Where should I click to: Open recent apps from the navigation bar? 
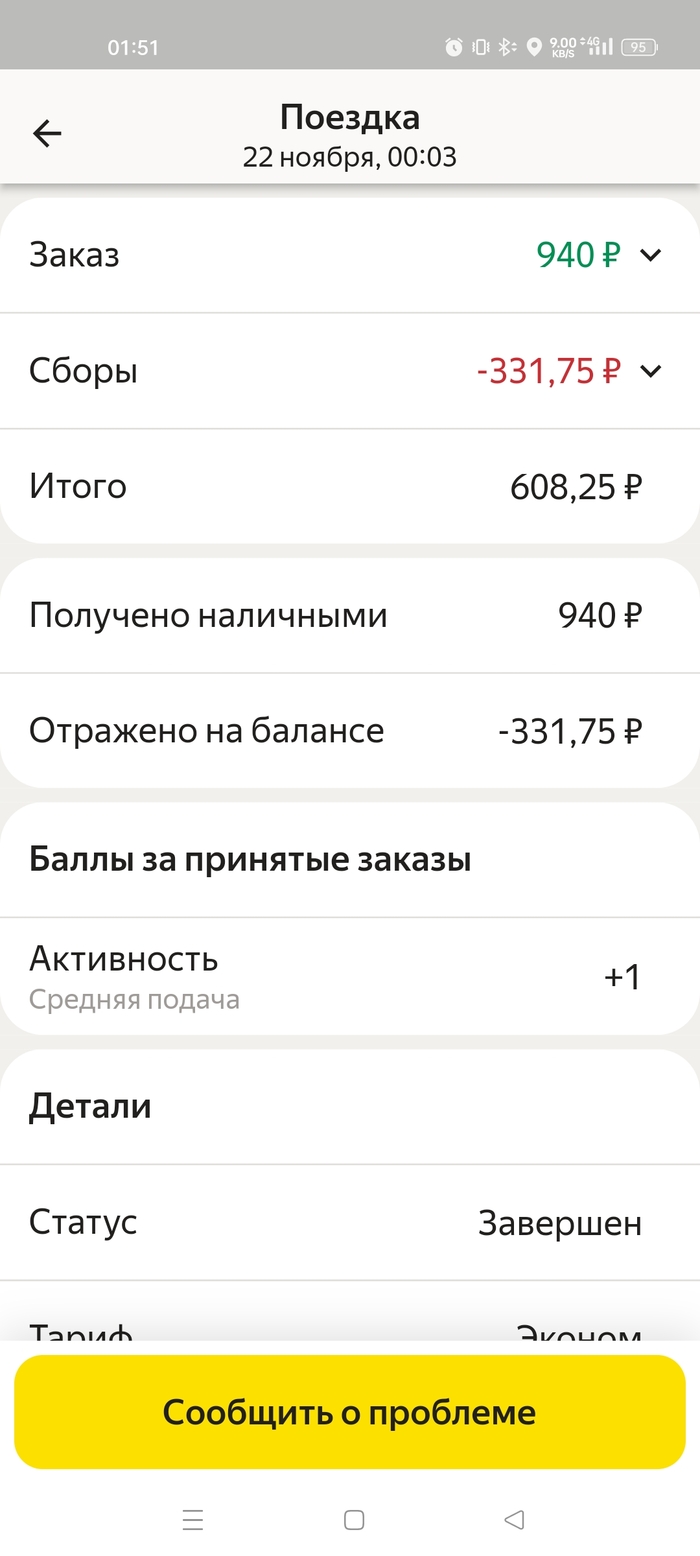tap(193, 1520)
